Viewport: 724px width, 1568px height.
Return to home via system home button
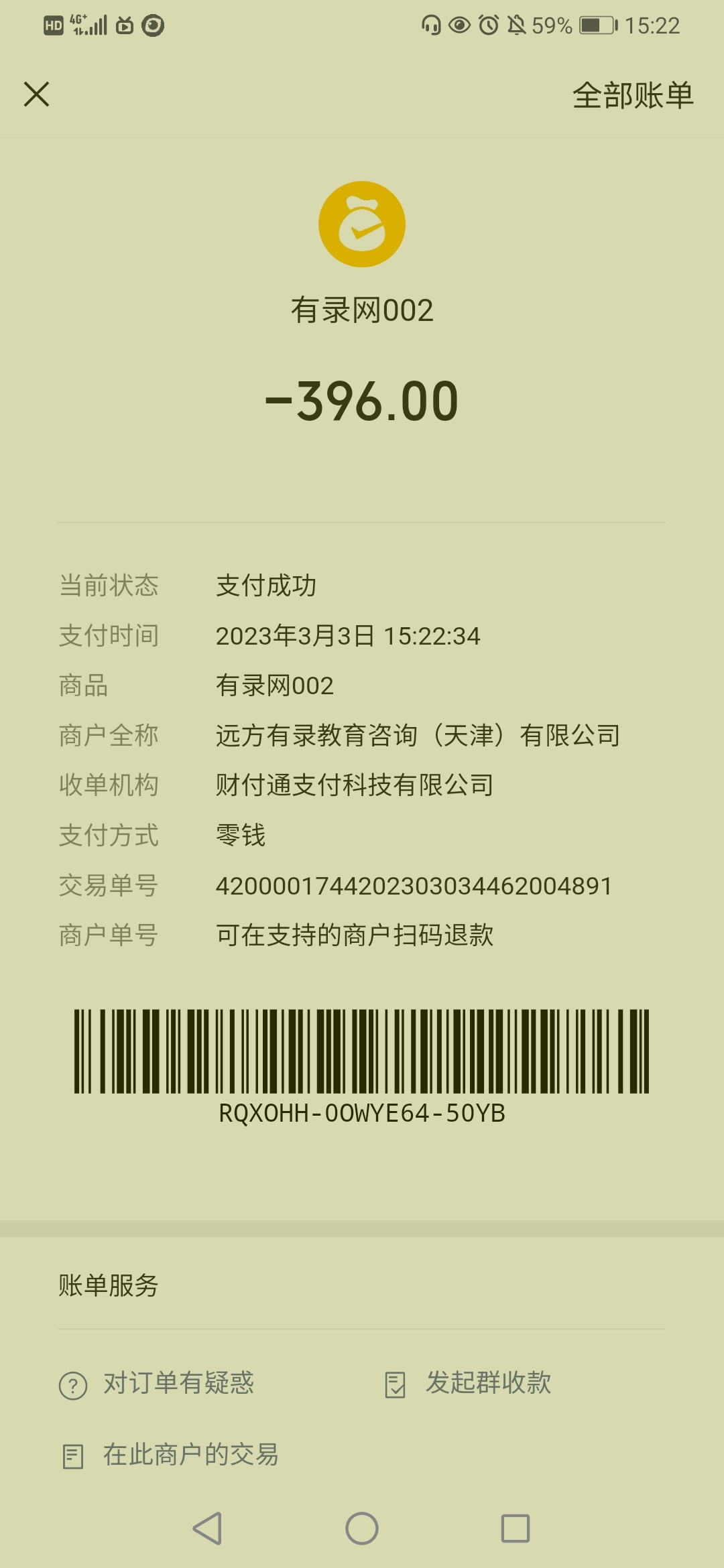tap(362, 1528)
